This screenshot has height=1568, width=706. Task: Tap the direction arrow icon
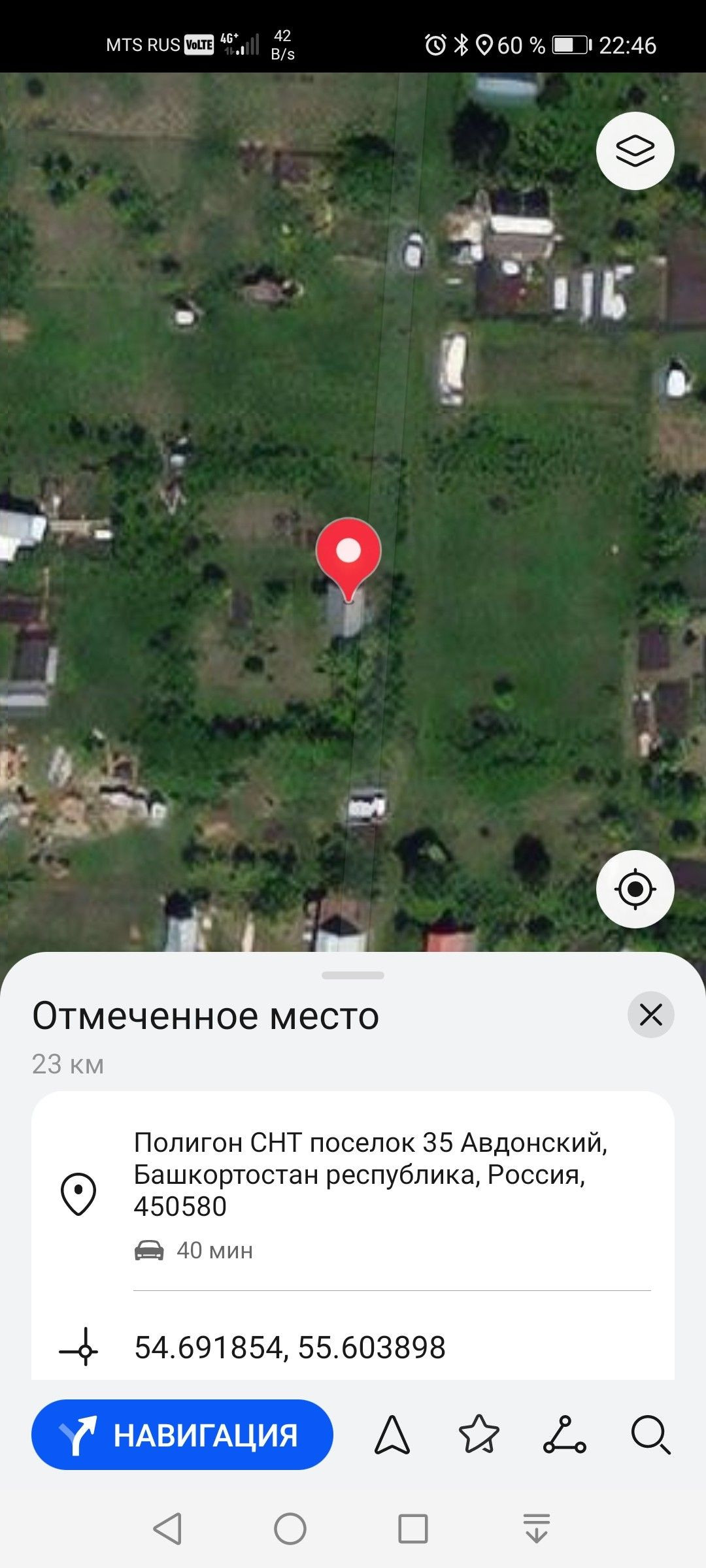tap(392, 1435)
